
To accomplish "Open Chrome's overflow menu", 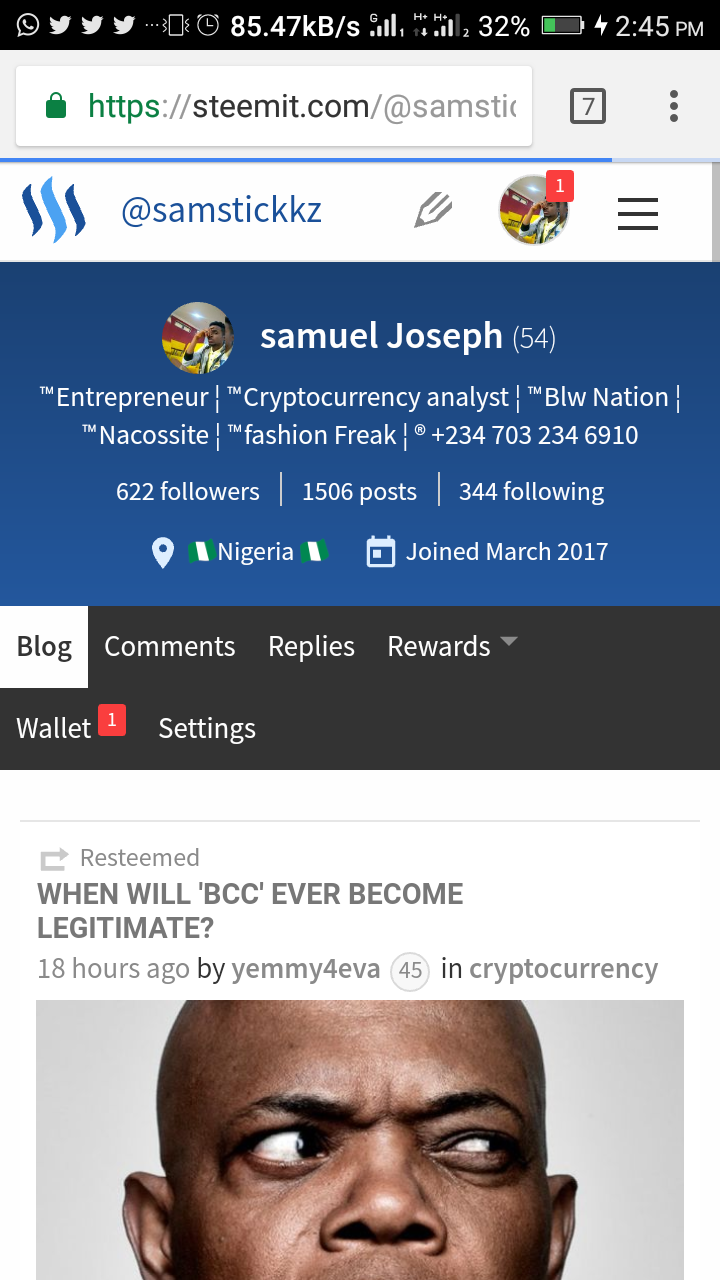I will point(674,106).
